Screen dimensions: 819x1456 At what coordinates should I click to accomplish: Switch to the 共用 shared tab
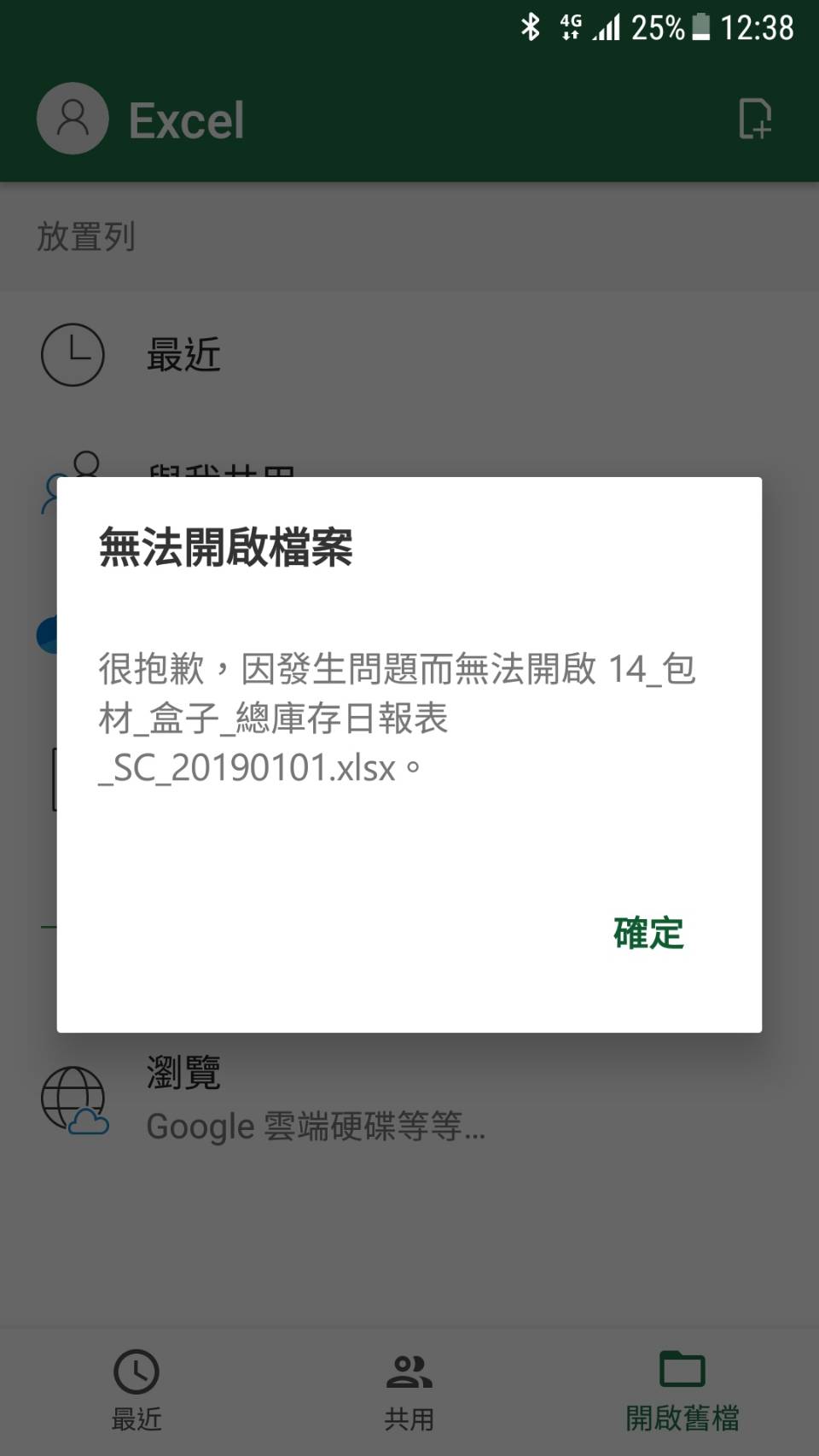(x=409, y=1389)
